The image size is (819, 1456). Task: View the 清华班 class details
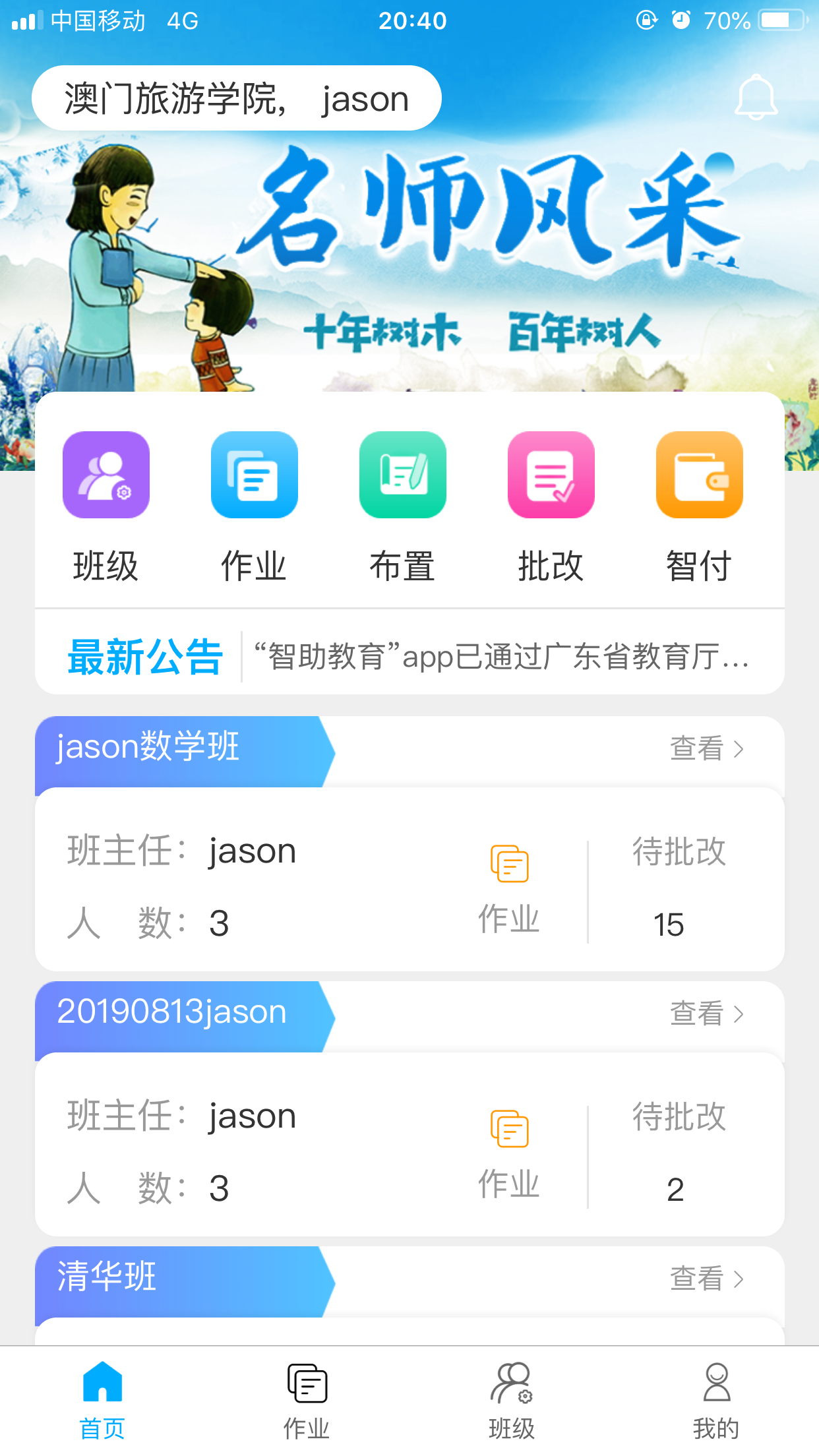706,1279
